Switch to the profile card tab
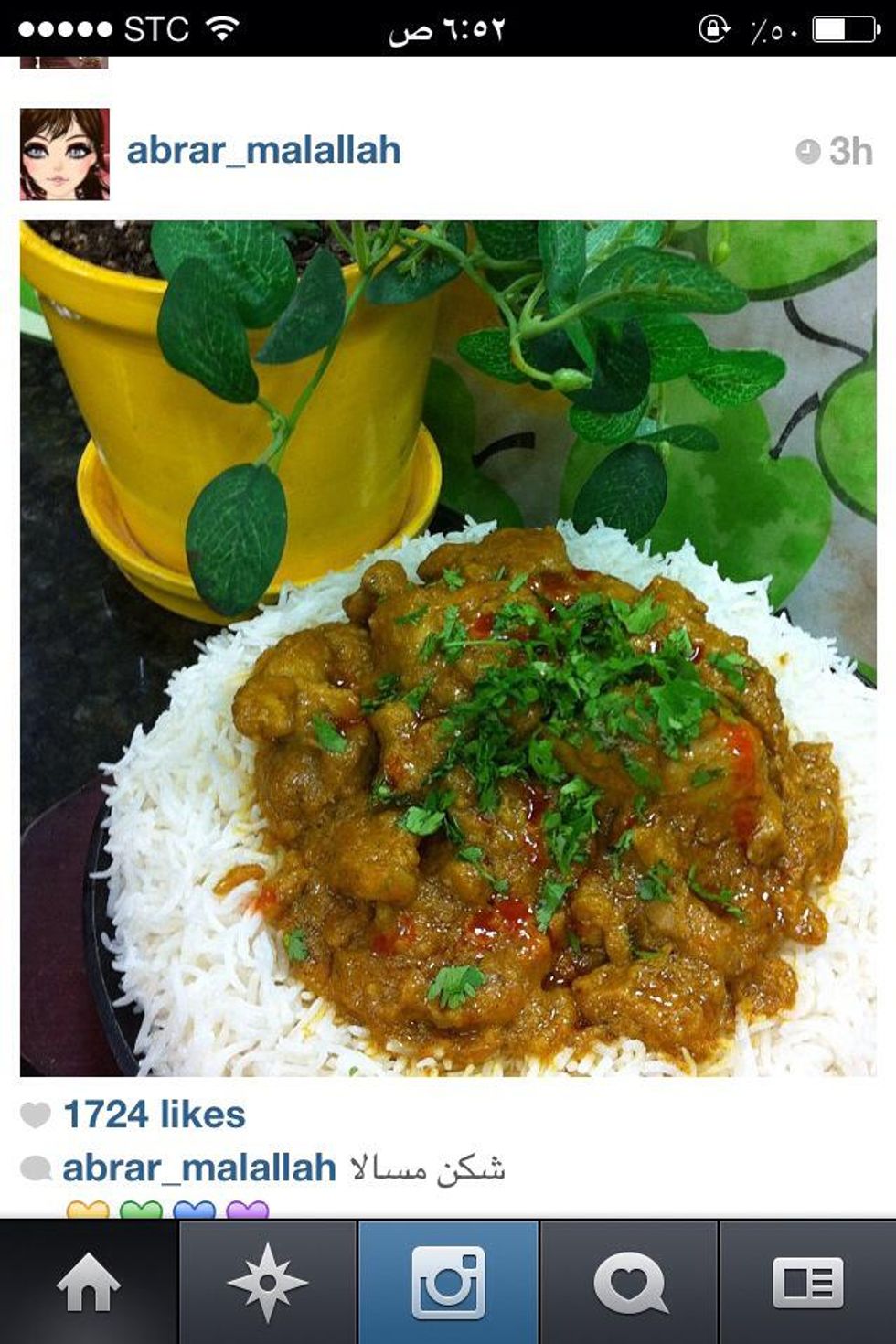896x1344 pixels. click(x=808, y=1283)
